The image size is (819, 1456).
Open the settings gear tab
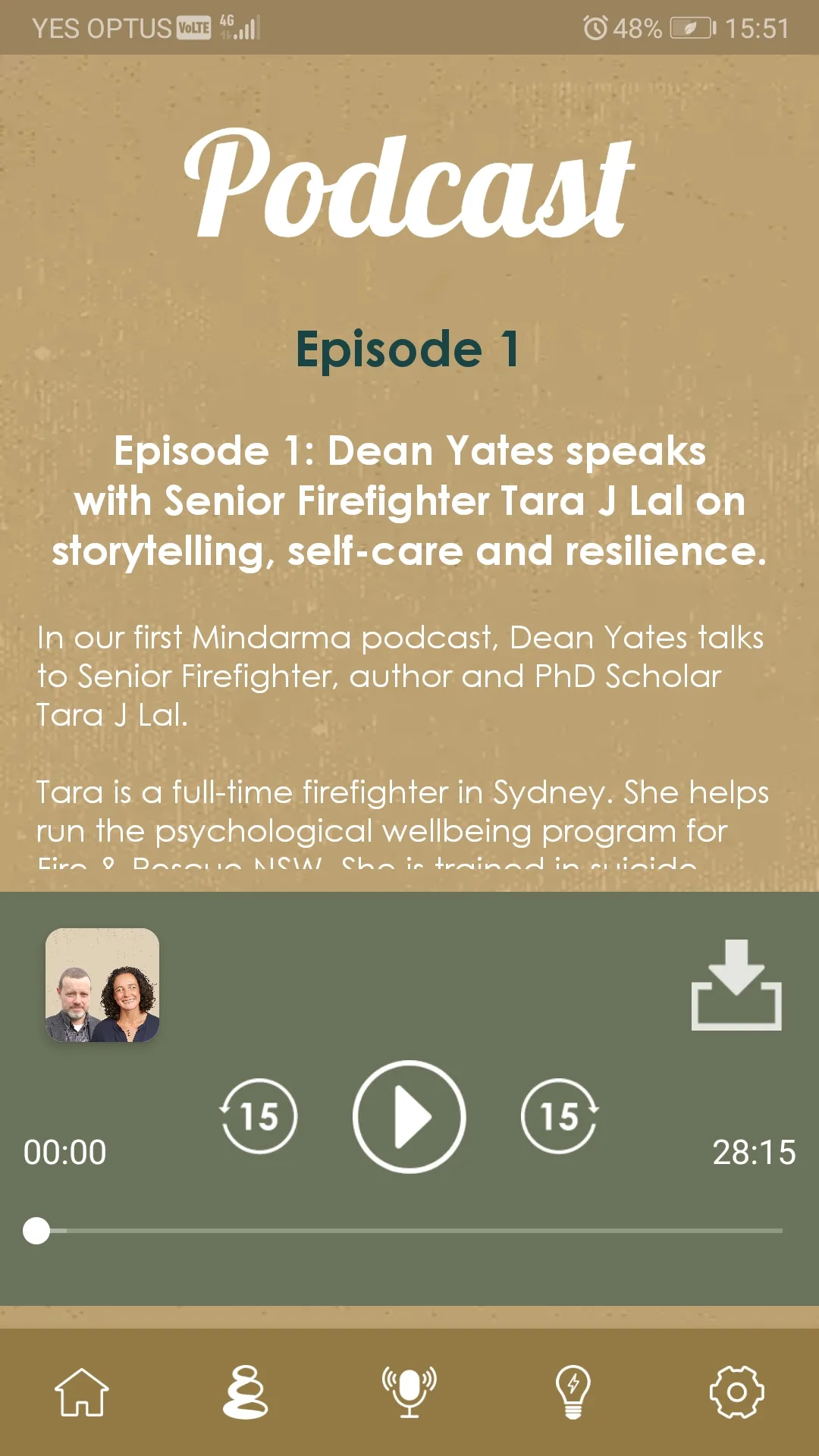tap(737, 1392)
